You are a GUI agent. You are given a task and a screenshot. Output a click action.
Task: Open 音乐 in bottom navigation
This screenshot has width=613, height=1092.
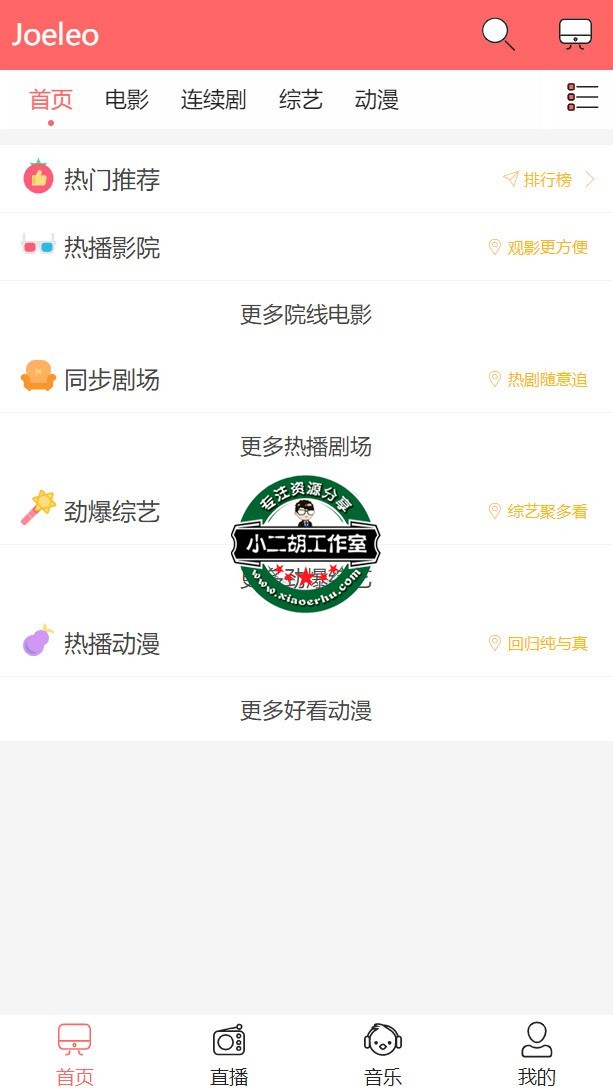tap(383, 1053)
